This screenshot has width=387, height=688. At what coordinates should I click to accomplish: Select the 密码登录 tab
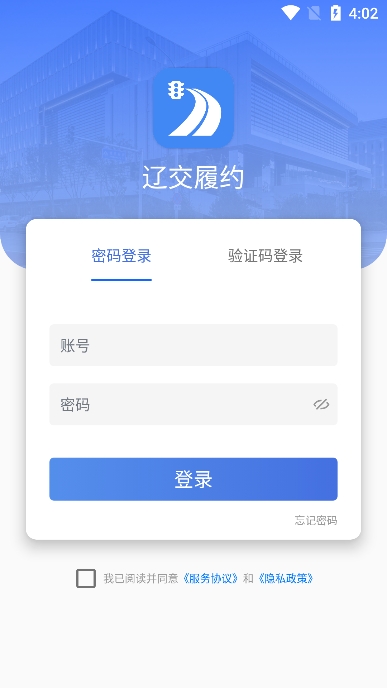click(x=121, y=256)
